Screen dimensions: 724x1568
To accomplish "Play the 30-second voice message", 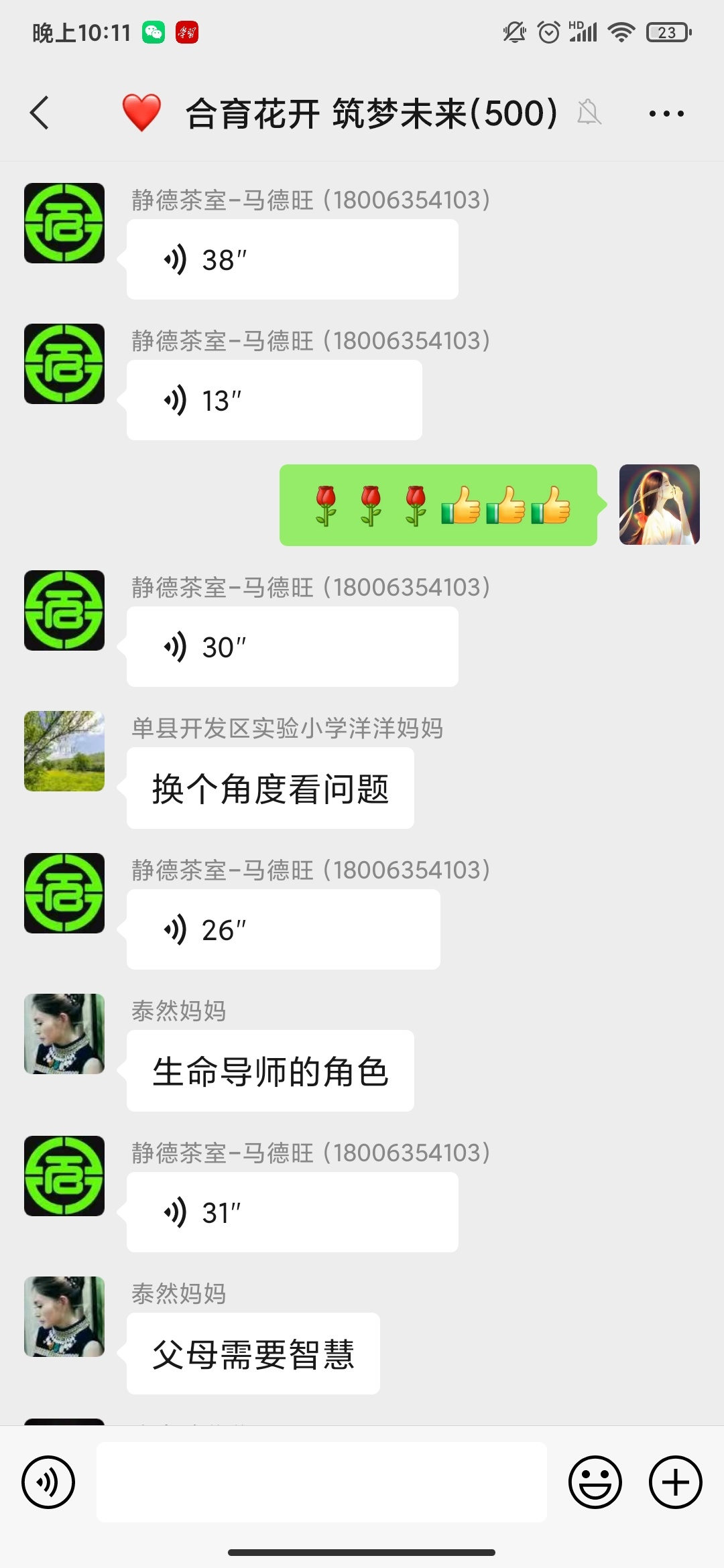I will coord(292,647).
